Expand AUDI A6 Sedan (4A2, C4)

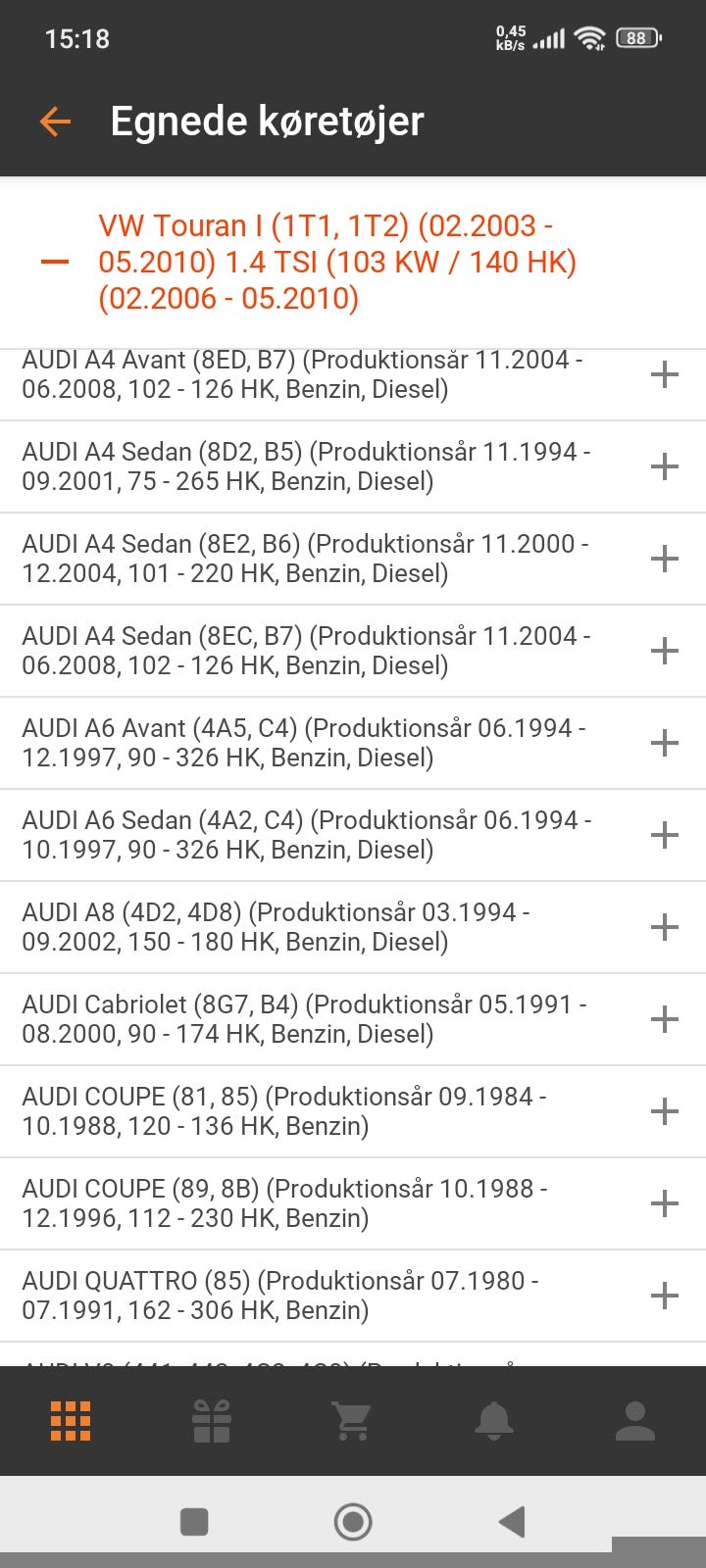[x=665, y=835]
